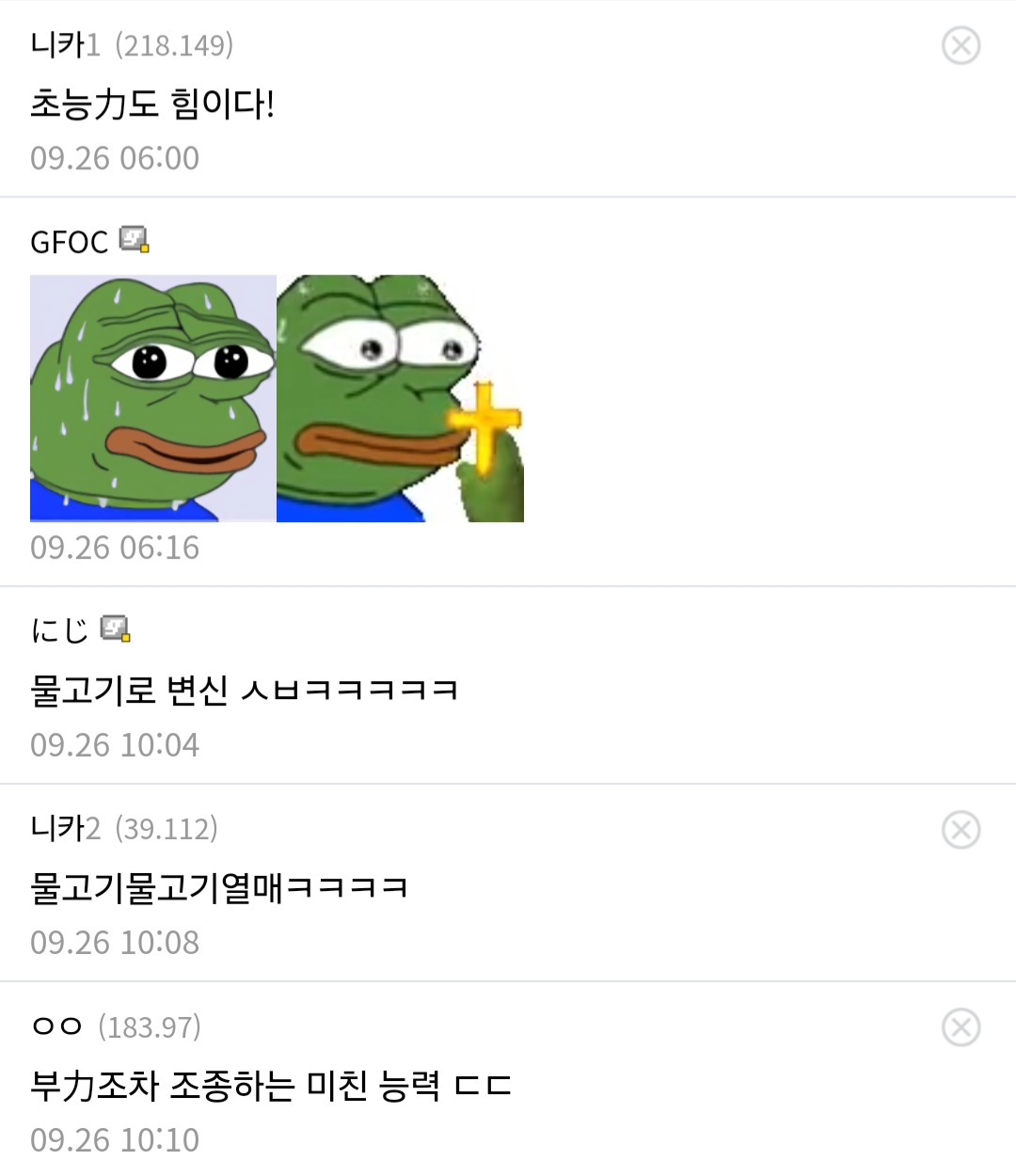View the Pepe frog holding cross sticker
Screen dimensions: 1016x1176
click(400, 398)
